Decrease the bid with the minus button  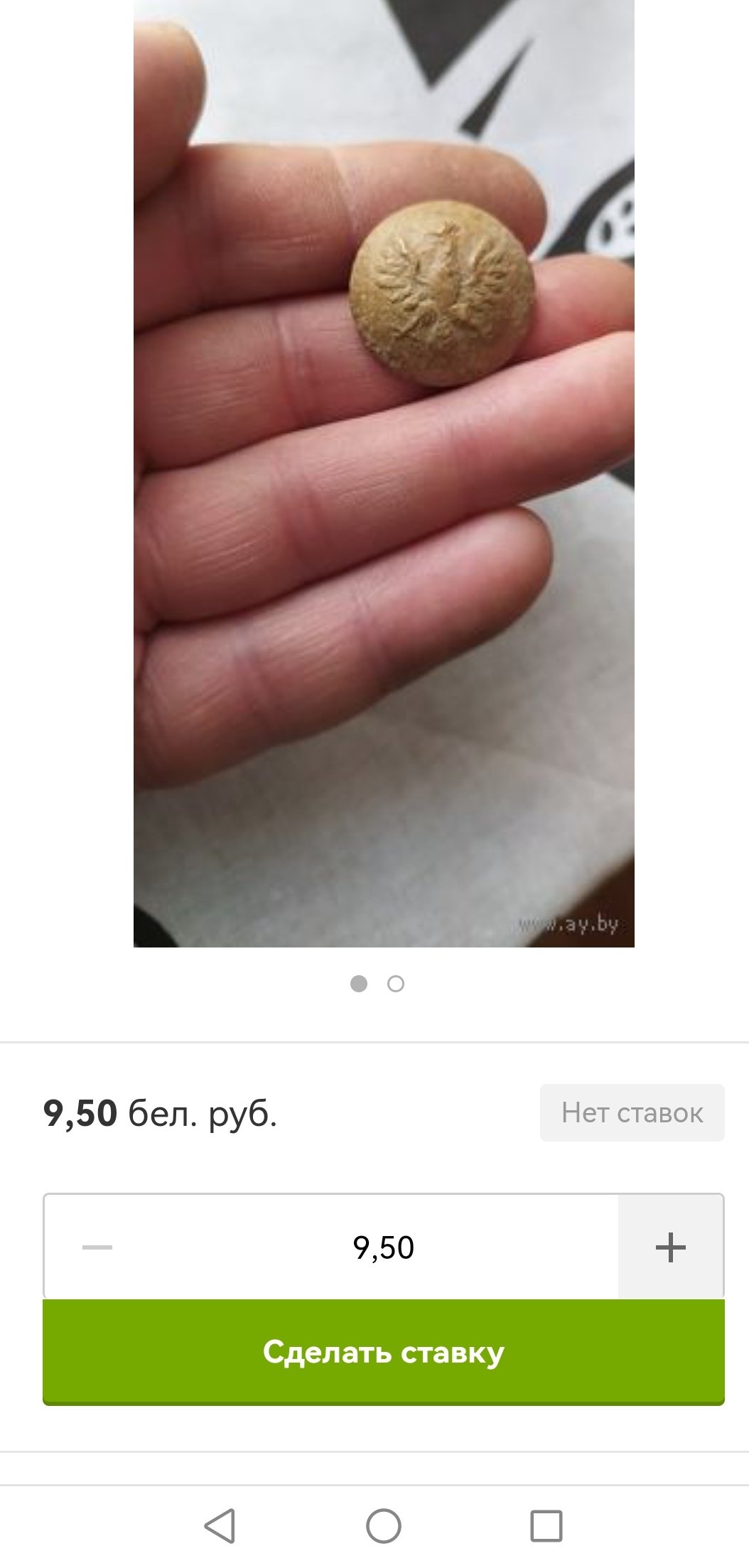click(97, 1247)
